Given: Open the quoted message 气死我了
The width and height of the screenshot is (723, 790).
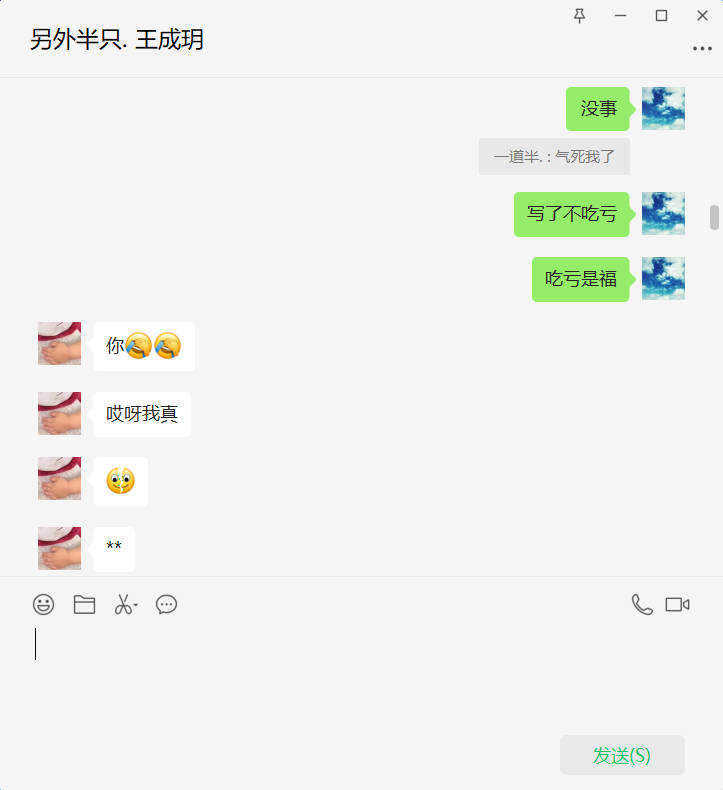Looking at the screenshot, I should 554,157.
